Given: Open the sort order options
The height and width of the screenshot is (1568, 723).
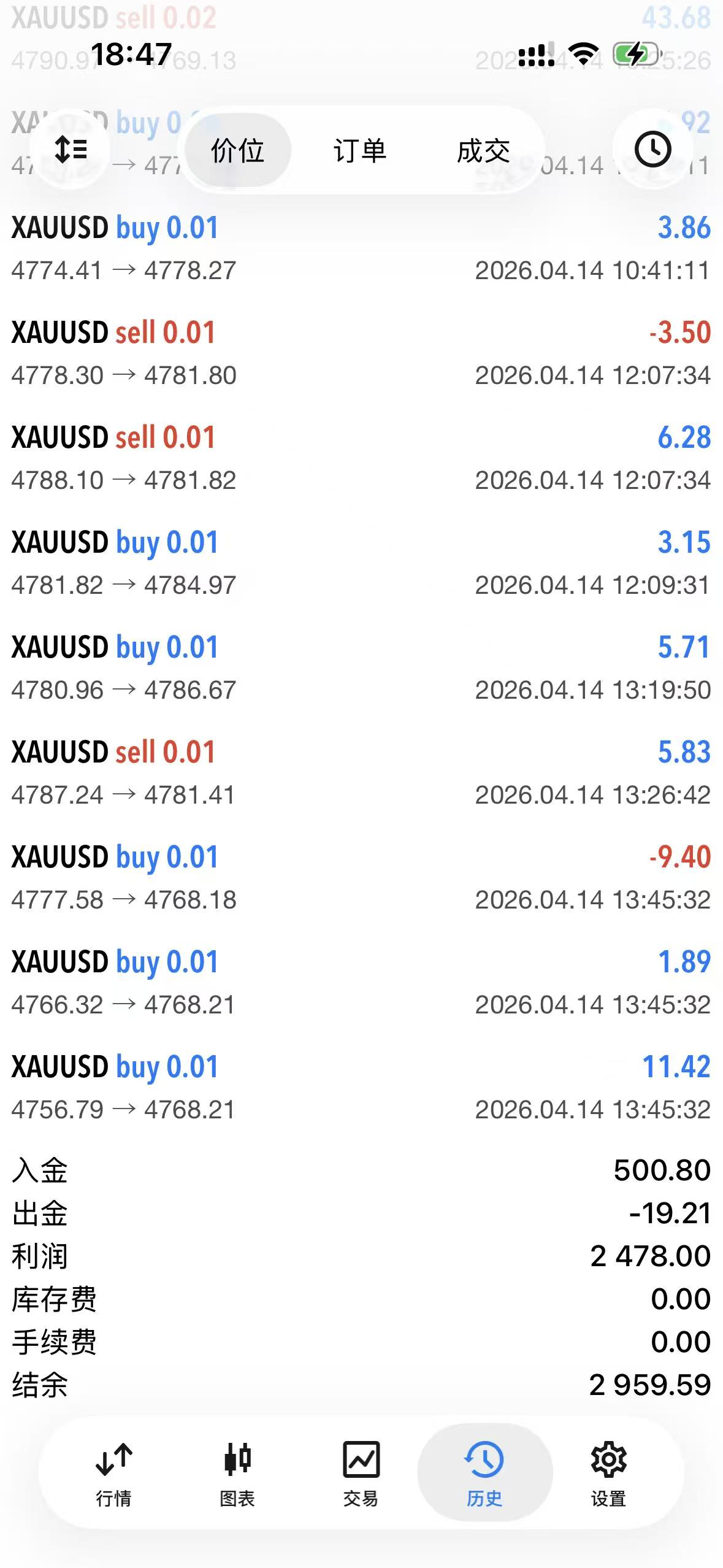Looking at the screenshot, I should 71,150.
